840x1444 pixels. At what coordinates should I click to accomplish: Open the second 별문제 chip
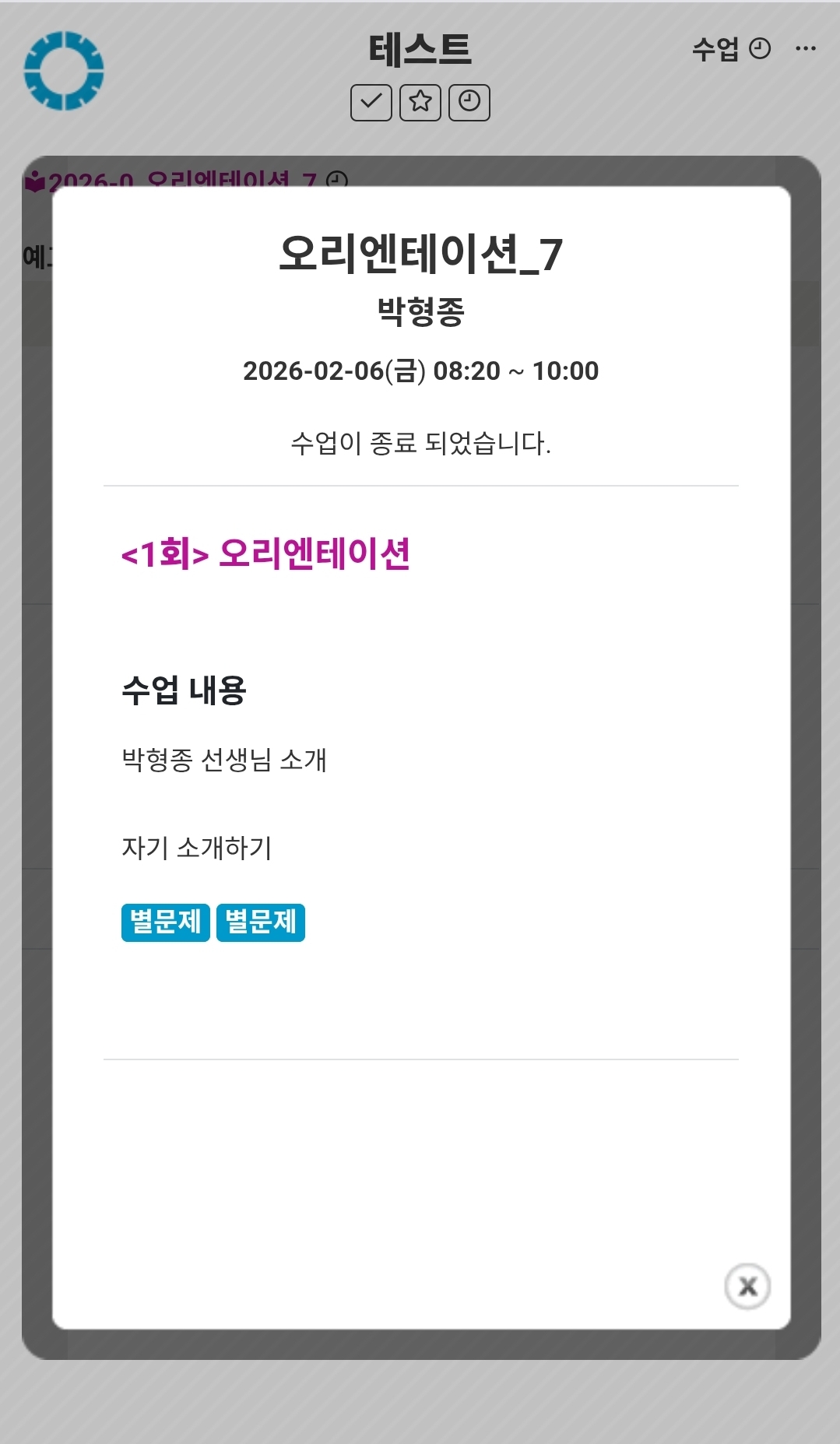coord(261,922)
